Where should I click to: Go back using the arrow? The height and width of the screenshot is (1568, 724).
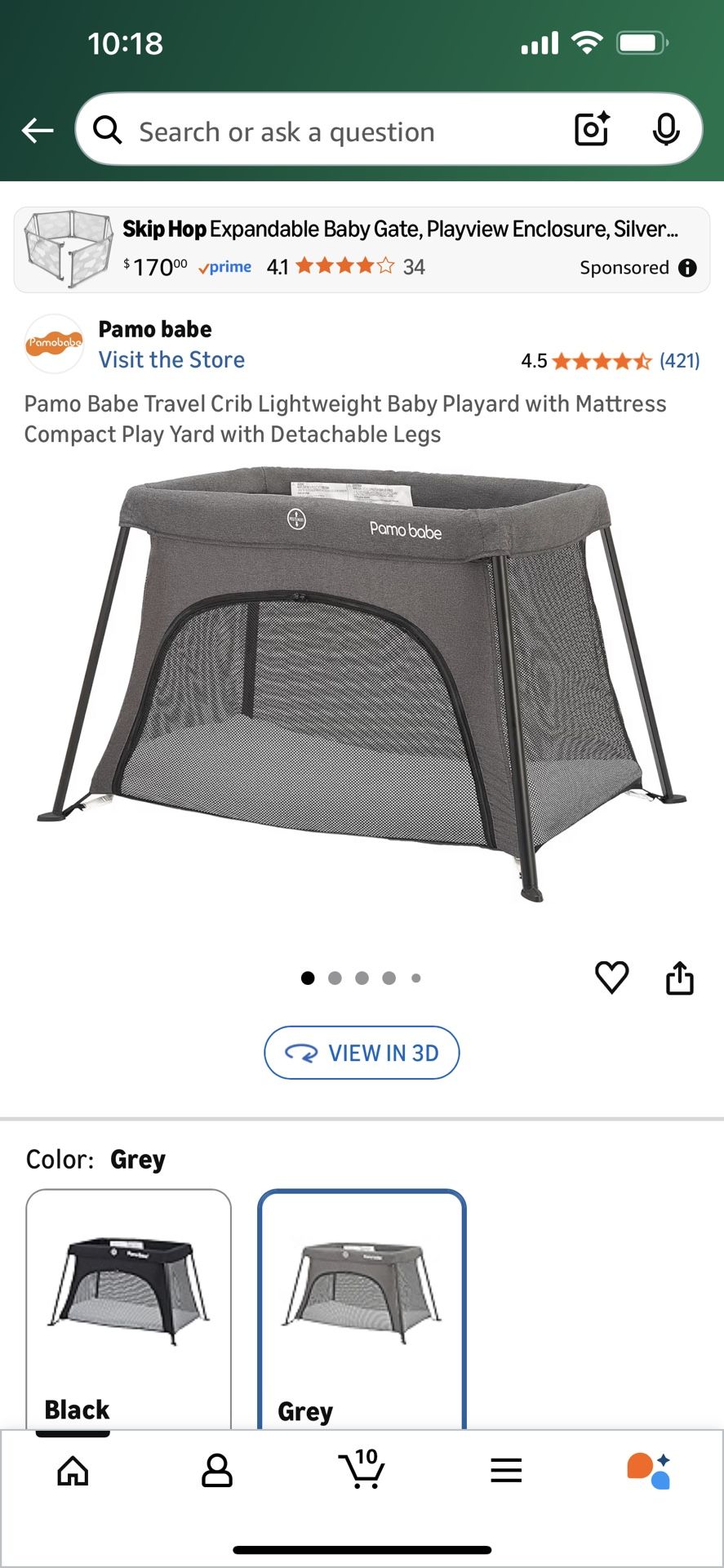tap(38, 130)
